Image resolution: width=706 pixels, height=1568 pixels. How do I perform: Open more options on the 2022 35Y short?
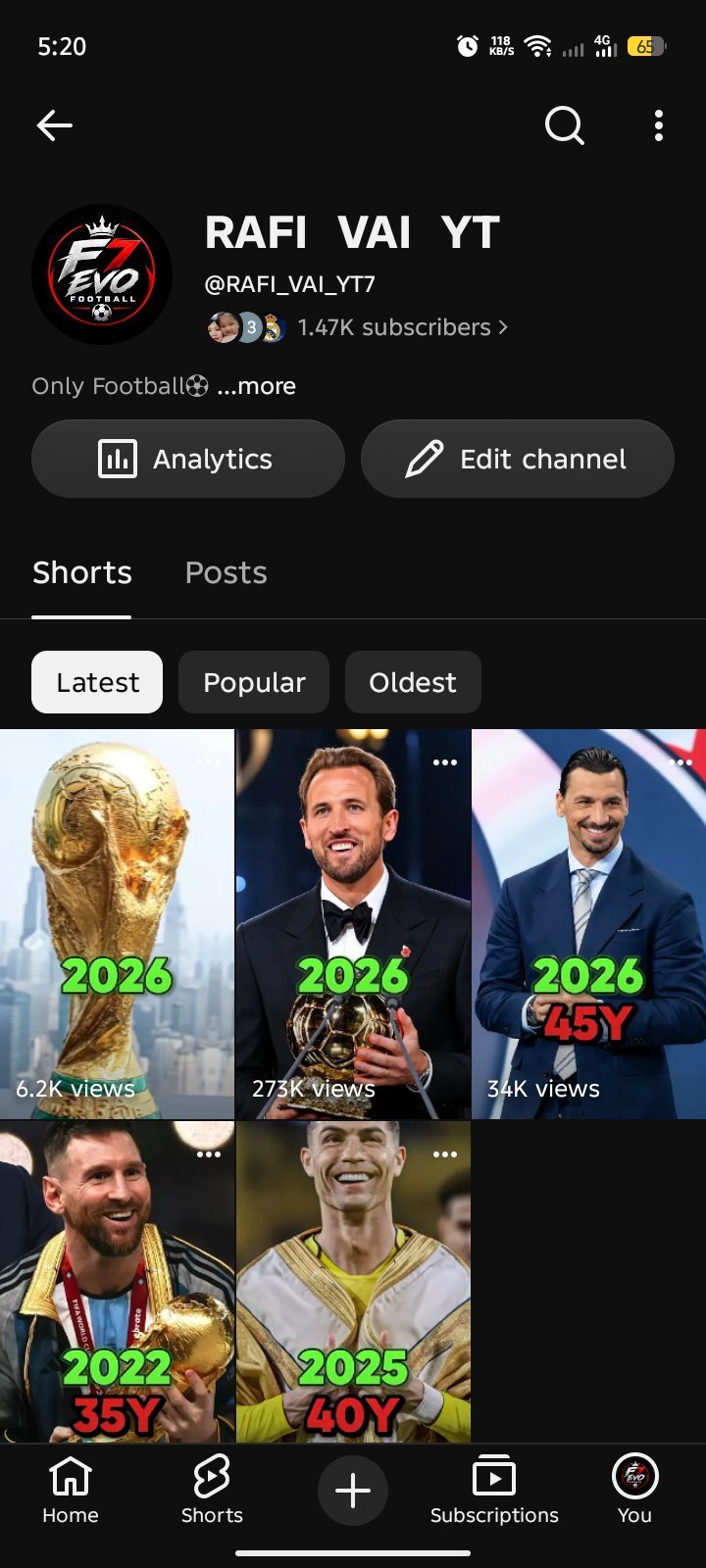209,1154
